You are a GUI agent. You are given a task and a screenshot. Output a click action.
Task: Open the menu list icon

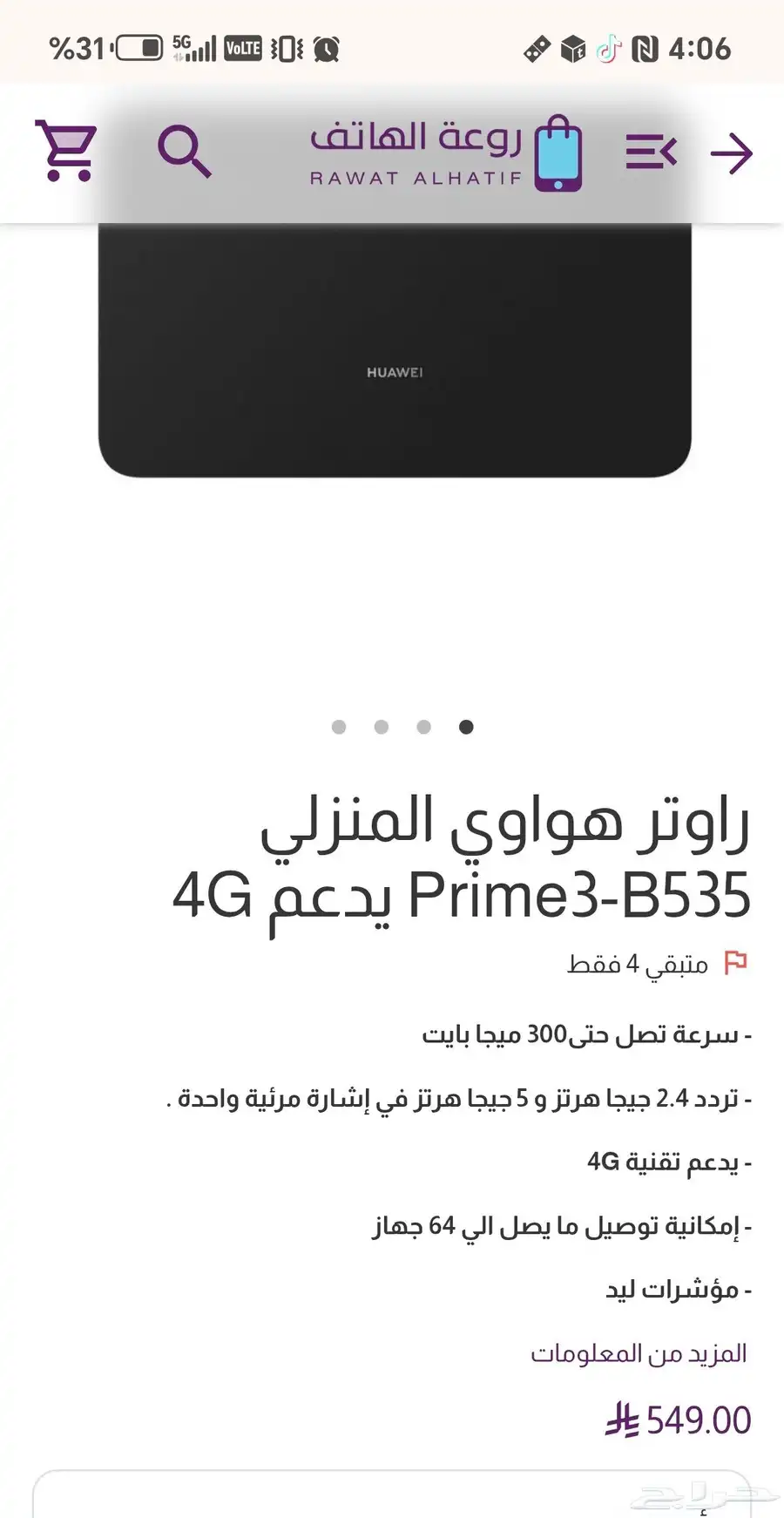click(x=652, y=152)
